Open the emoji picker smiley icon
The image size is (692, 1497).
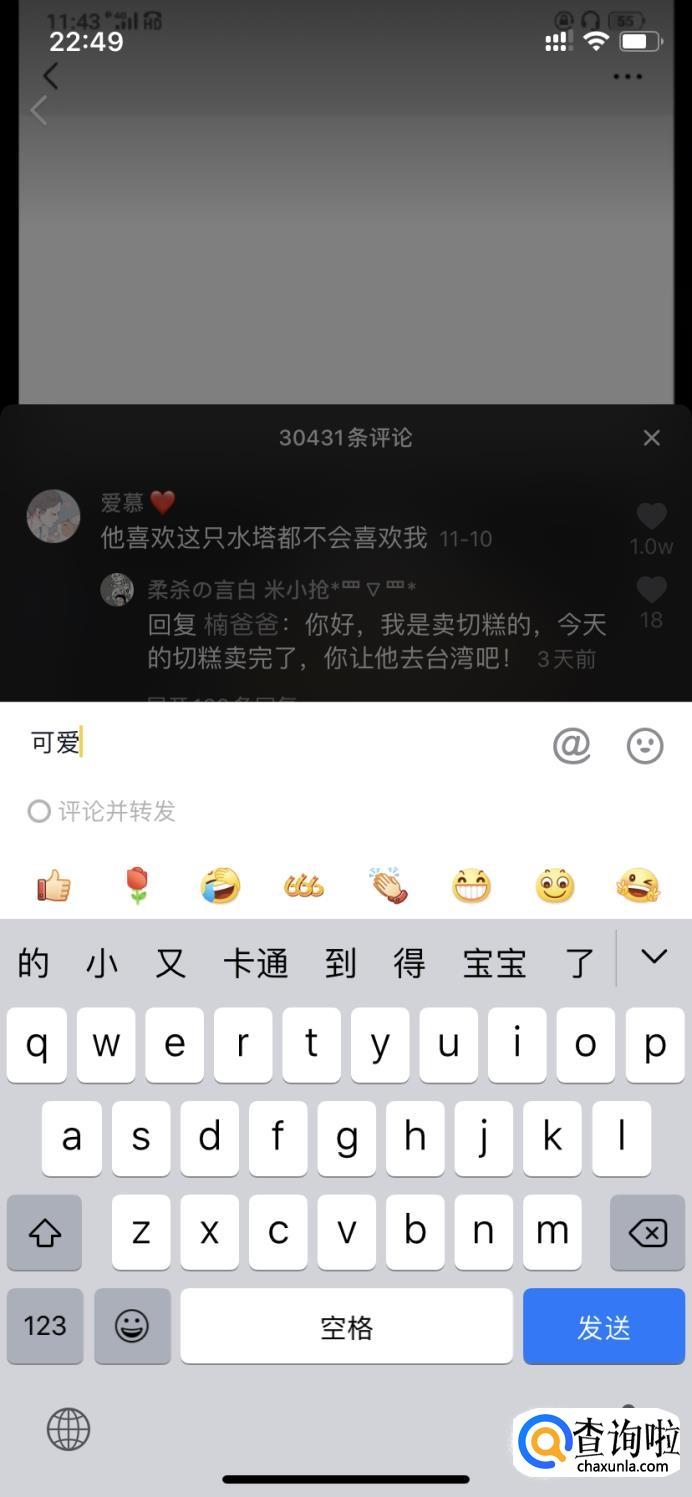tap(645, 745)
